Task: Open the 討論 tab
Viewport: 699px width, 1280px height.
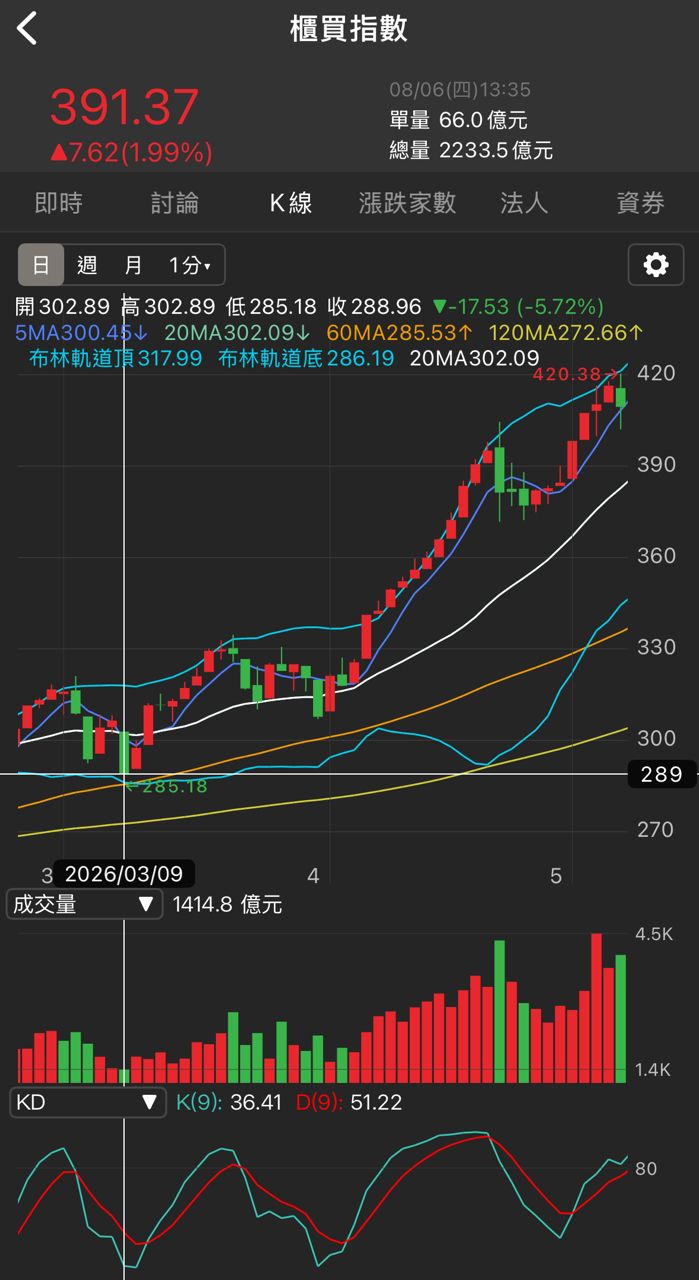Action: pos(175,203)
